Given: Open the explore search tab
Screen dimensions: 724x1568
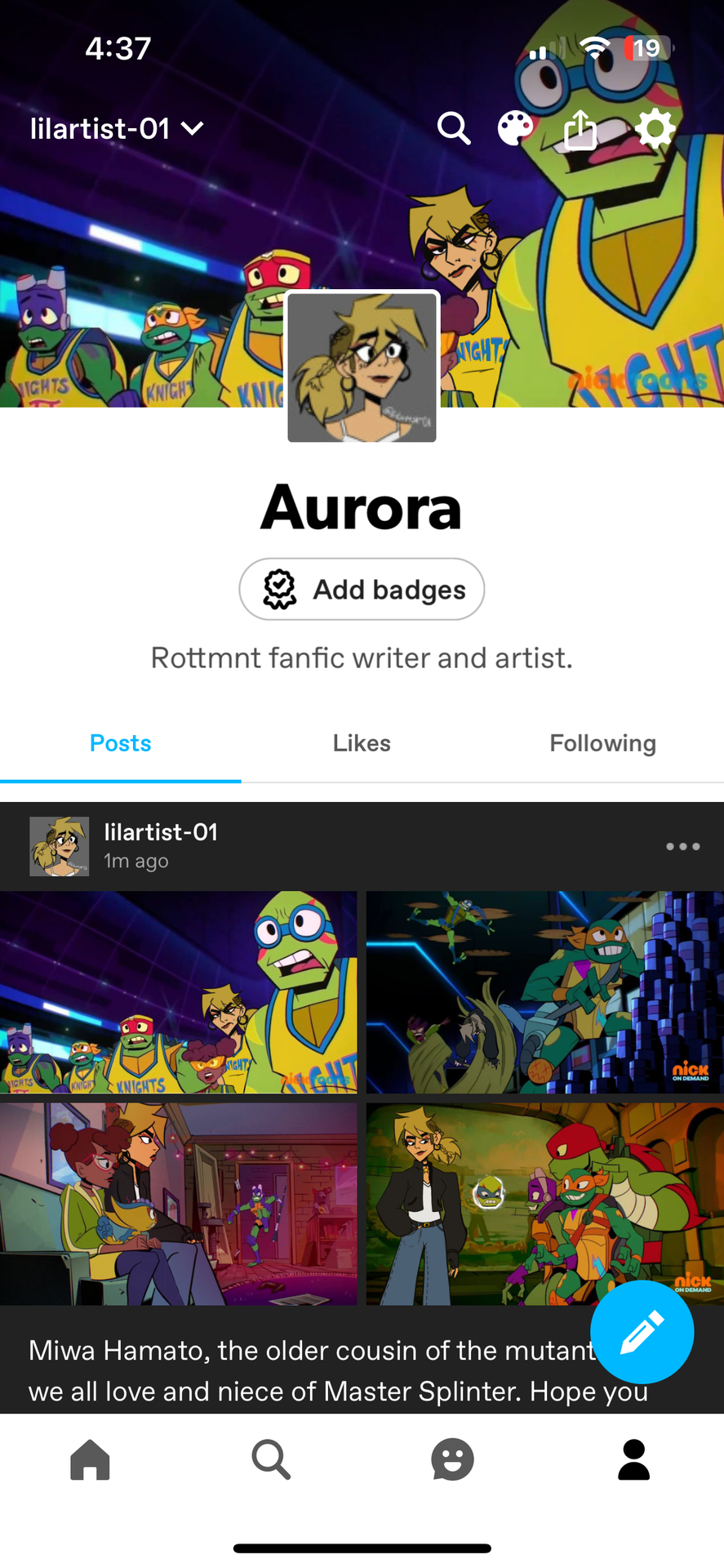Looking at the screenshot, I should (x=271, y=1459).
